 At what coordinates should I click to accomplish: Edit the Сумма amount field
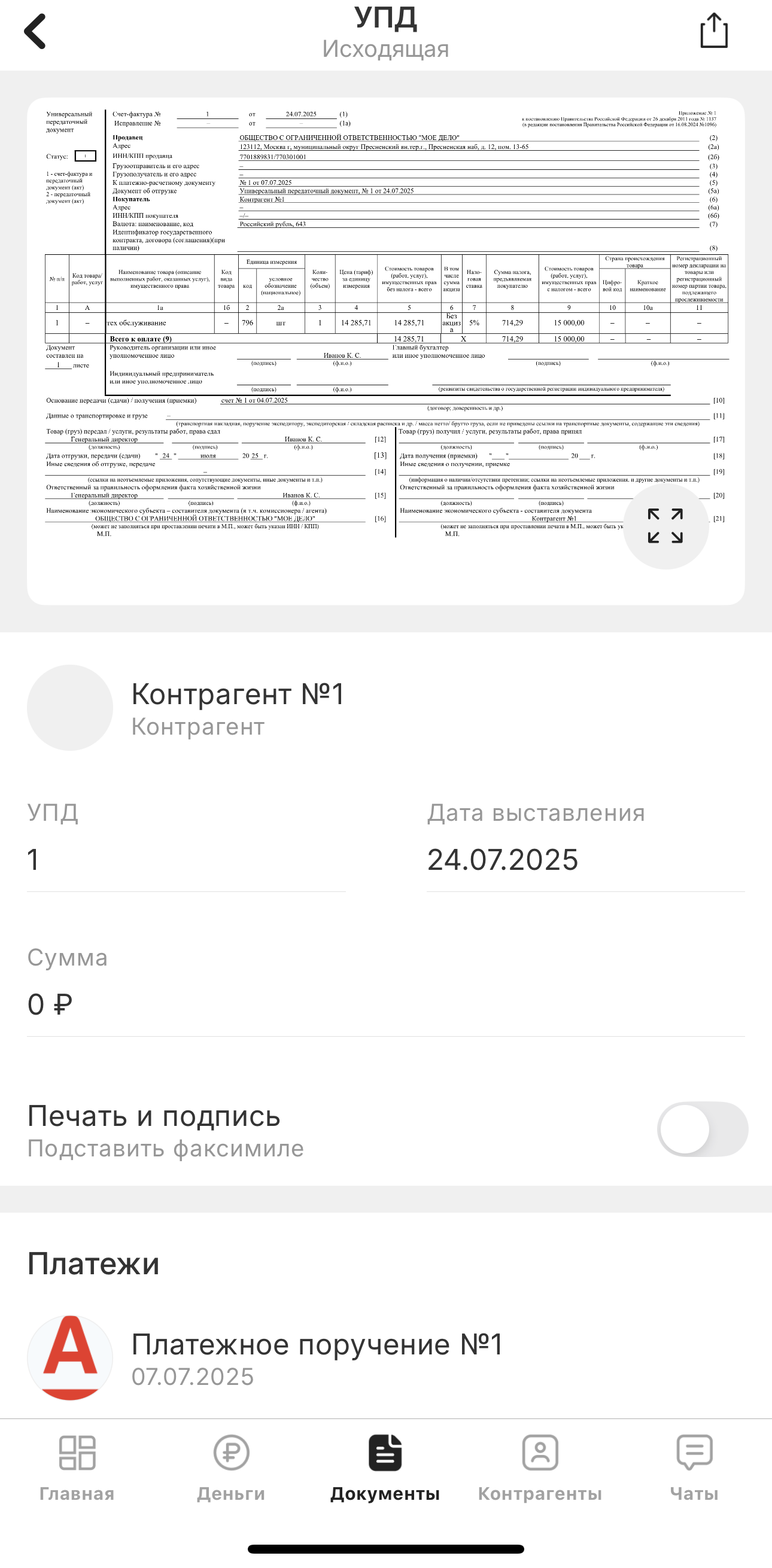point(385,1004)
